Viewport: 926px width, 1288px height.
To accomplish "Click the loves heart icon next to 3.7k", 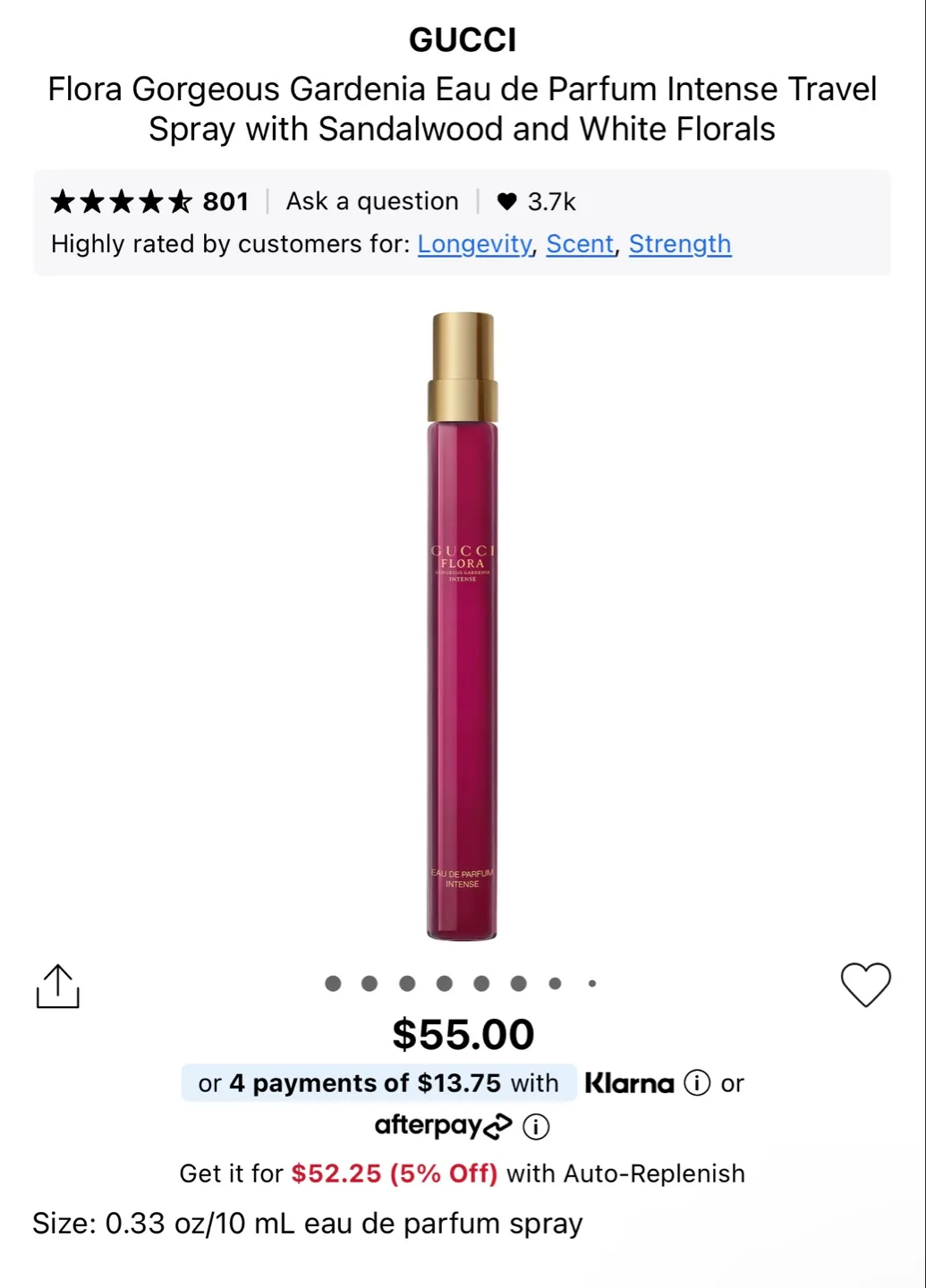I will tap(505, 200).
